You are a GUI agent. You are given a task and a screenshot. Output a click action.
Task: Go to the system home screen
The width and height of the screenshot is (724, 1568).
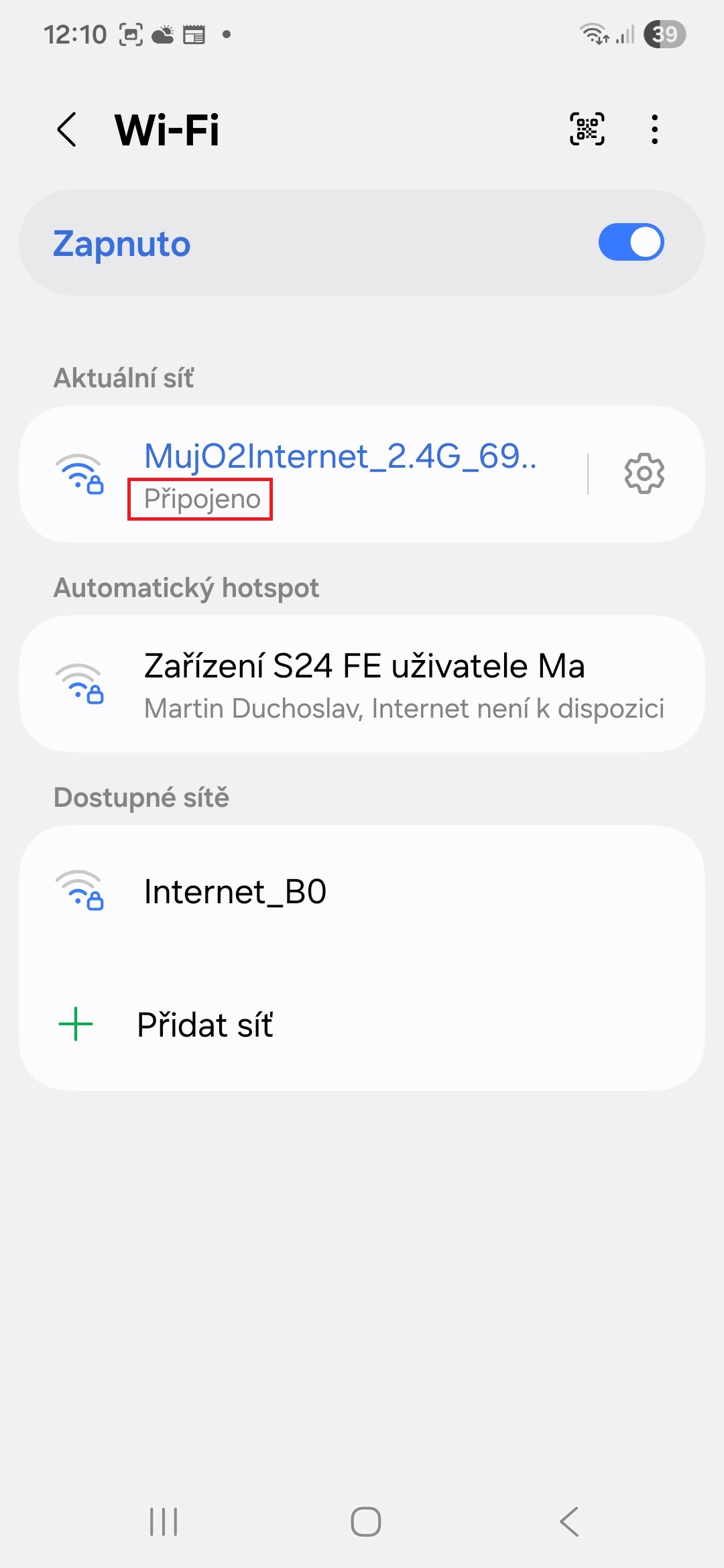[x=365, y=1521]
